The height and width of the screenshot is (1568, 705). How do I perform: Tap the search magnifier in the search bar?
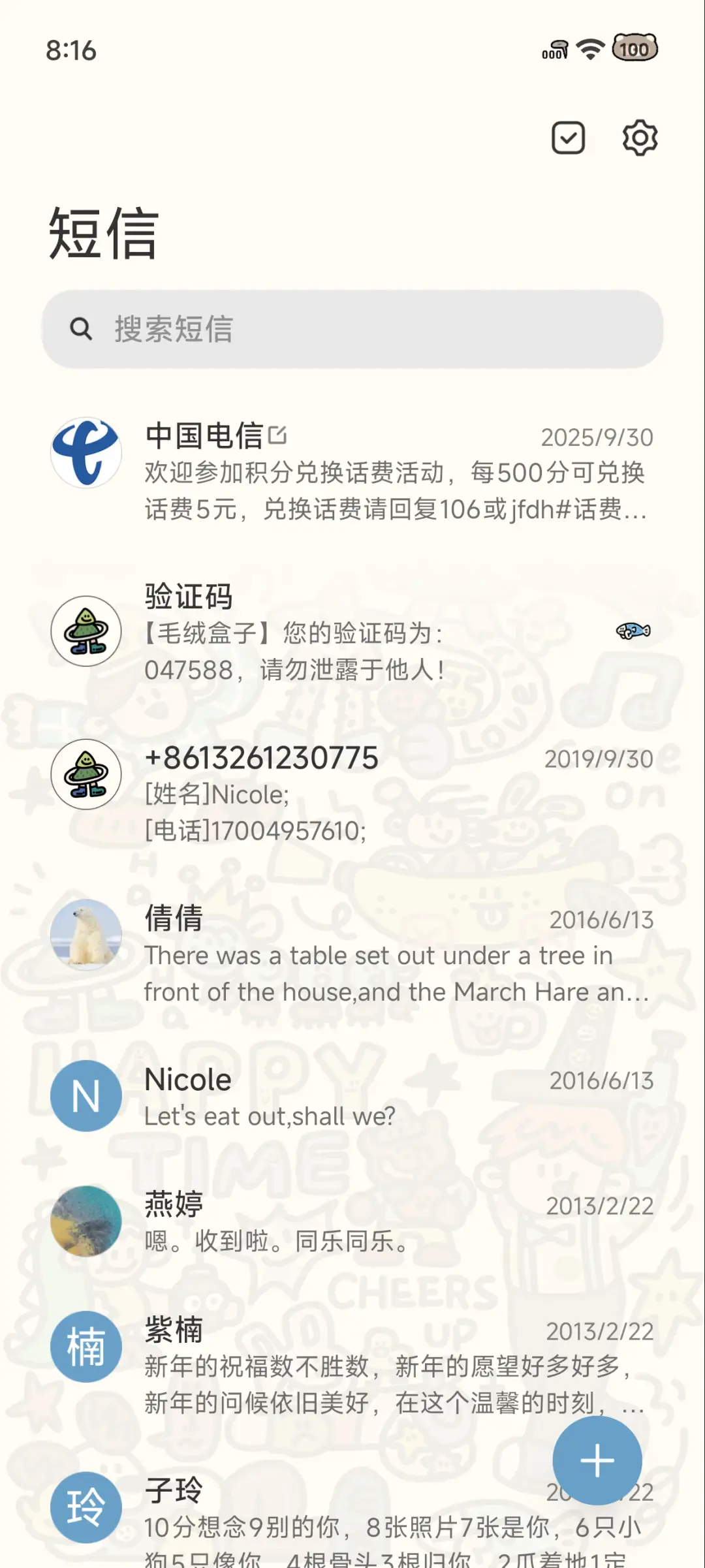(x=80, y=329)
